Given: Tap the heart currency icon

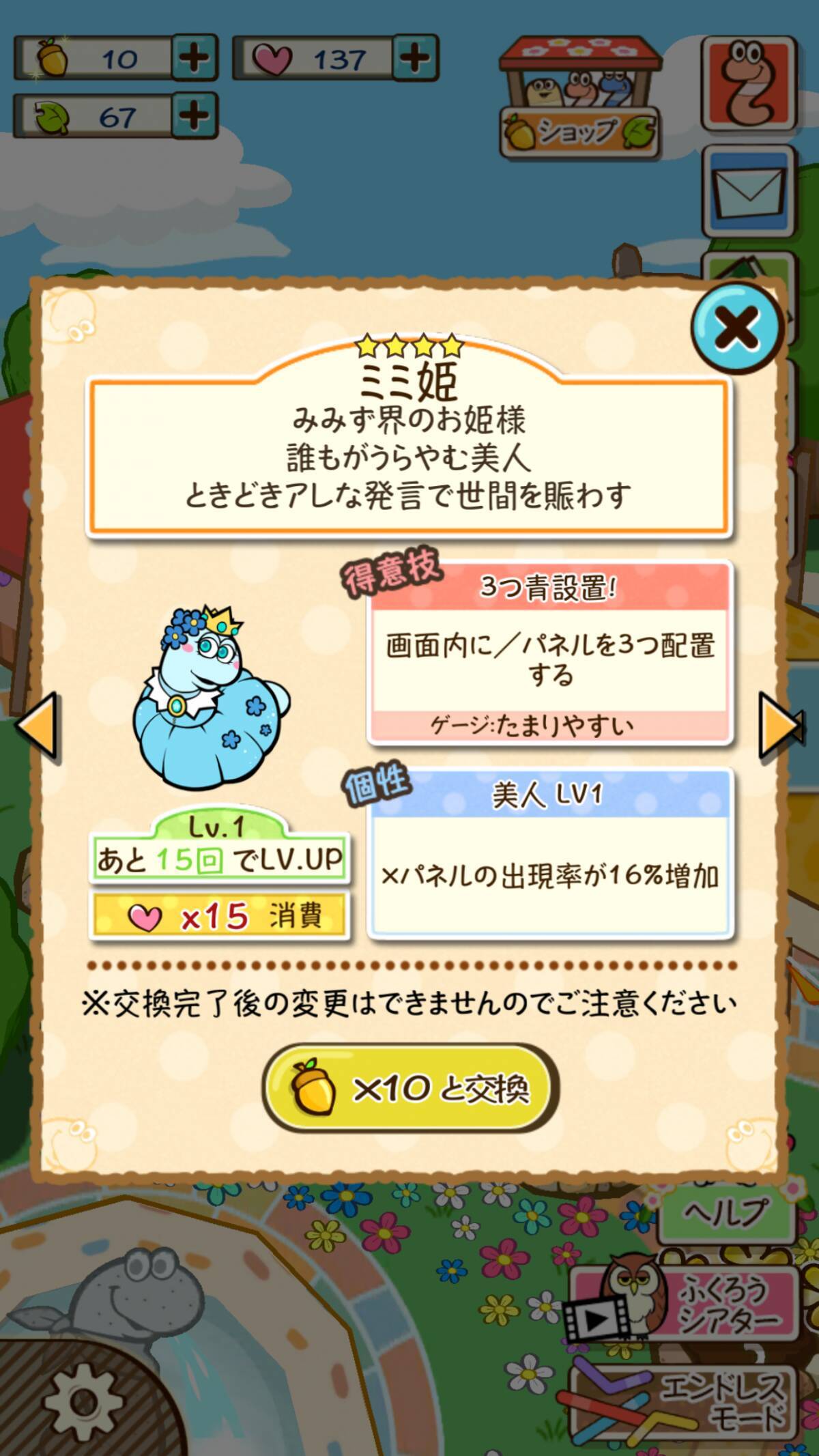Looking at the screenshot, I should (x=271, y=58).
